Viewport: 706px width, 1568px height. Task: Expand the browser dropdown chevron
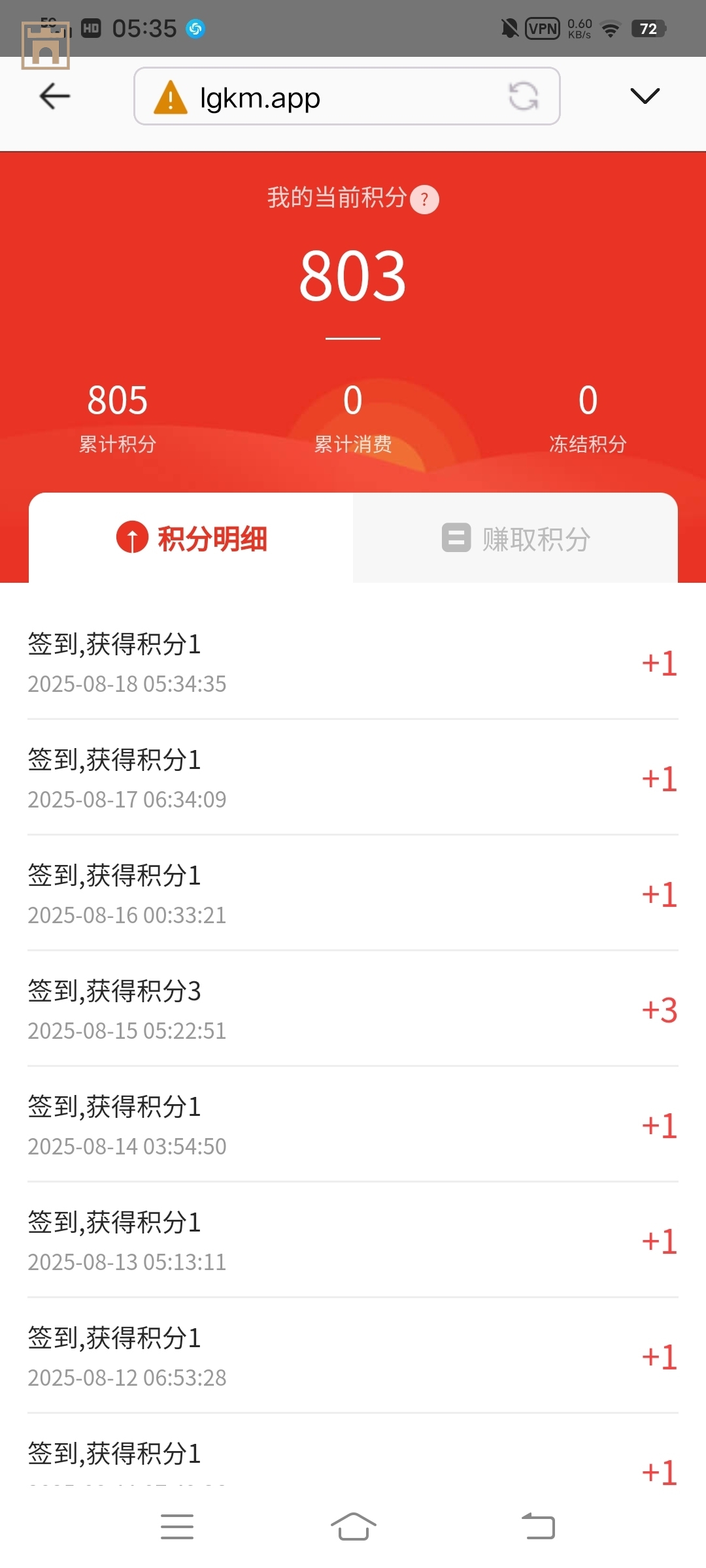coord(645,97)
